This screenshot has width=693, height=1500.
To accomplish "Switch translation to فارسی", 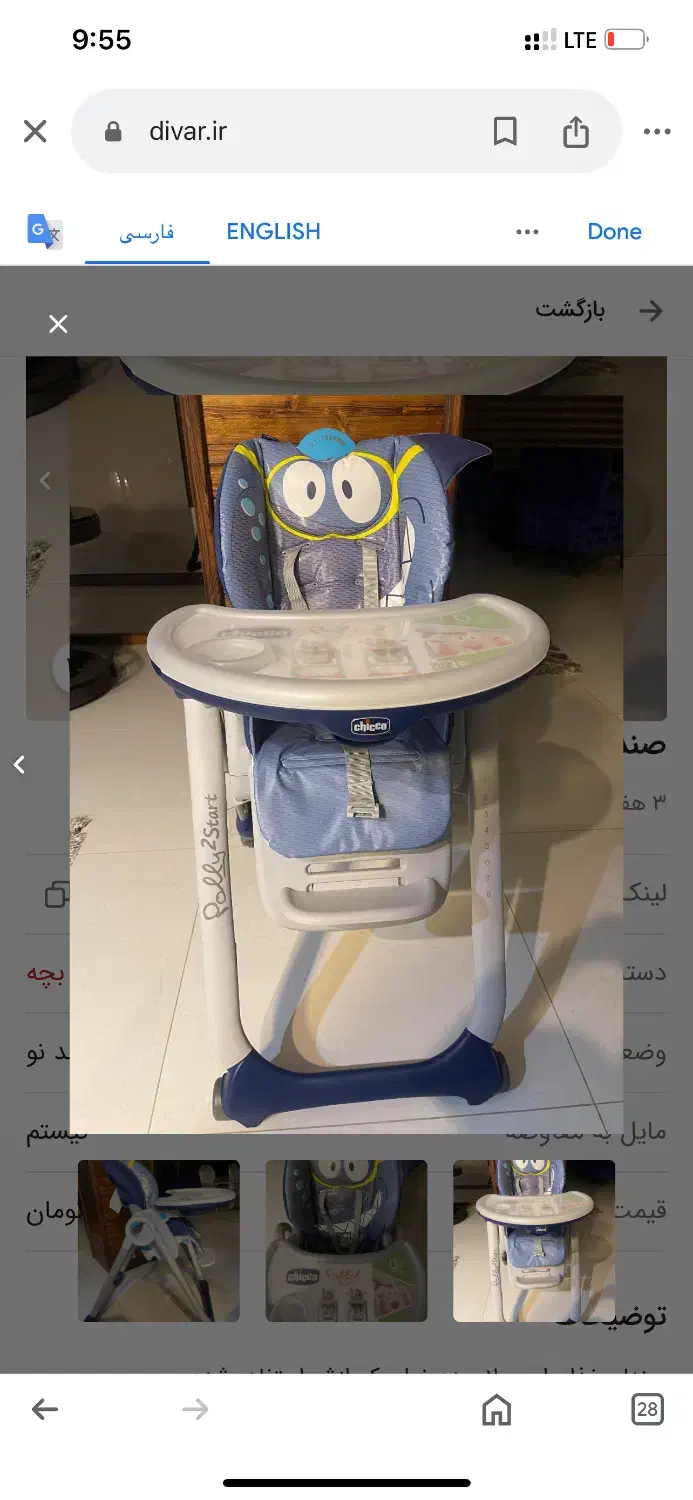I will 147,232.
